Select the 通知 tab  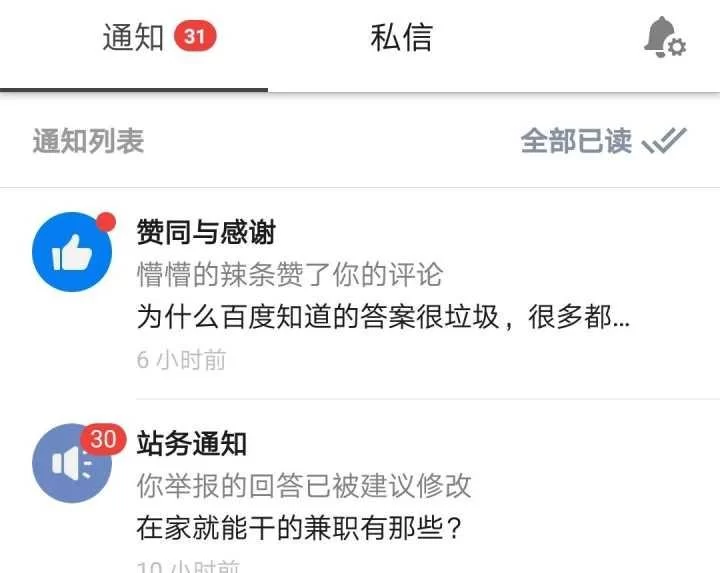click(x=134, y=39)
